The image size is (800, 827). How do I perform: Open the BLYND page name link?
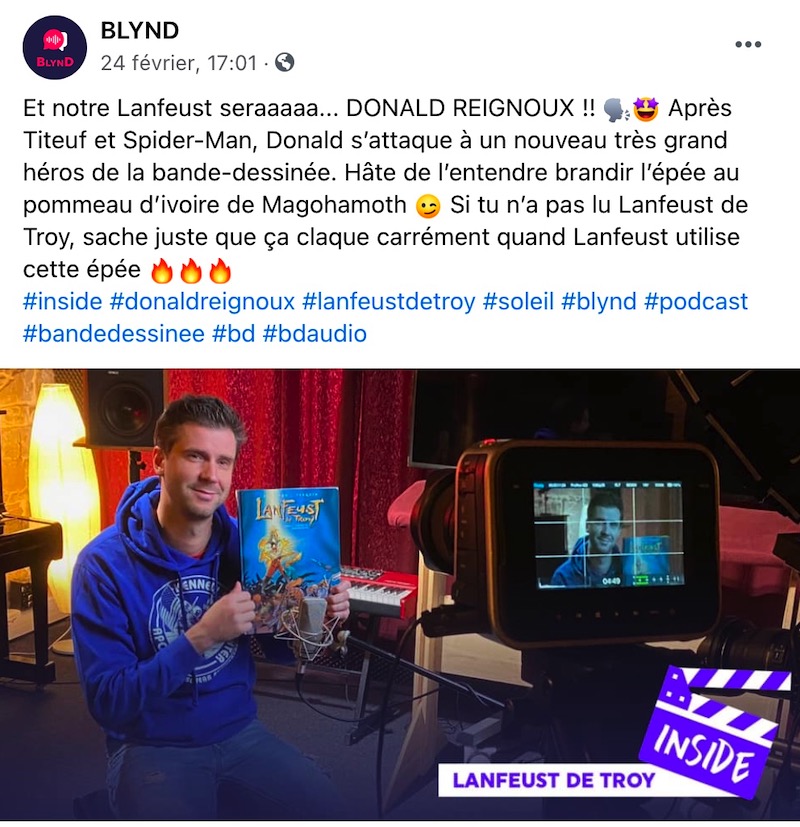click(139, 30)
